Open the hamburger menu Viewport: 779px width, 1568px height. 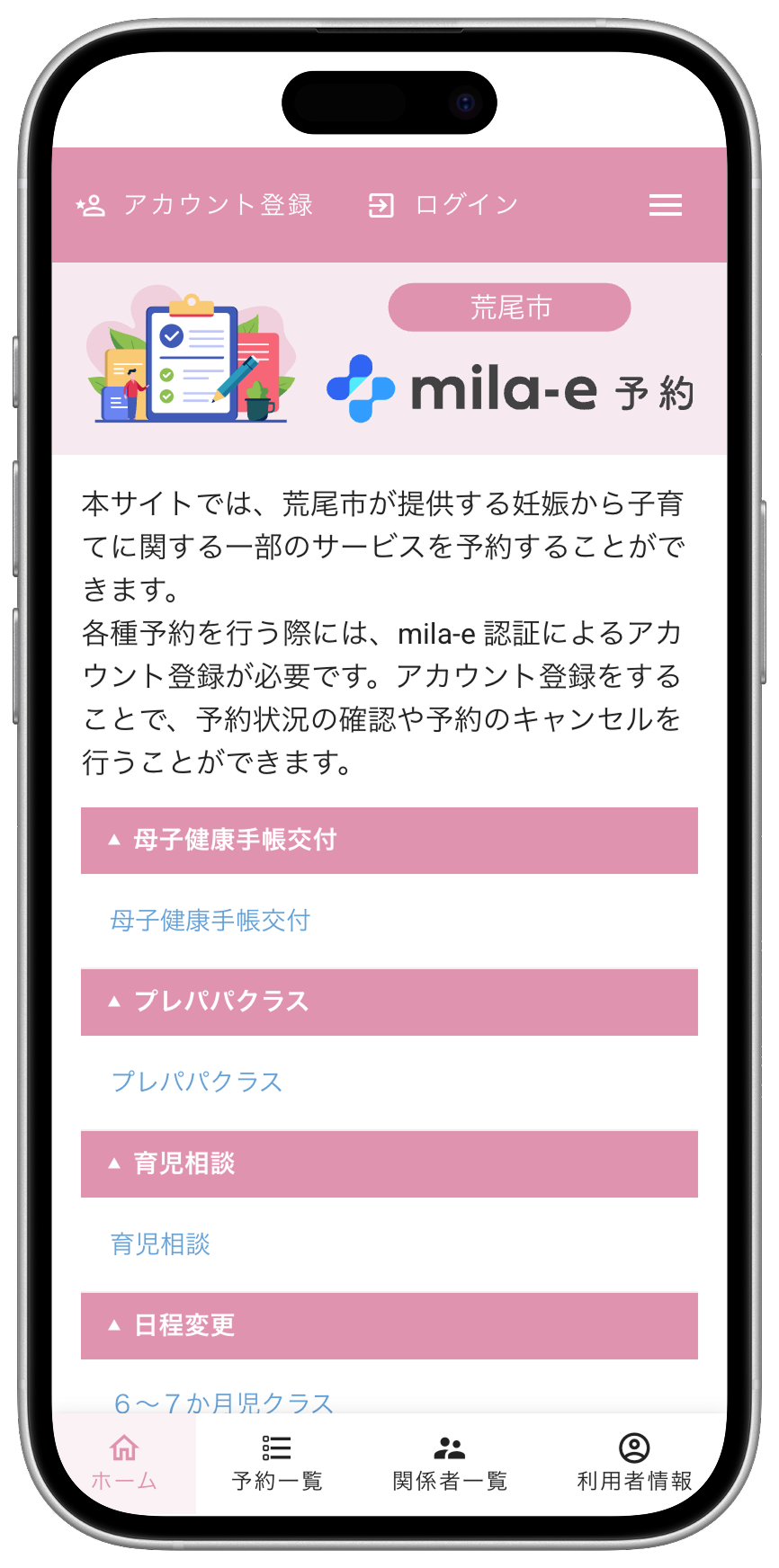tap(665, 205)
